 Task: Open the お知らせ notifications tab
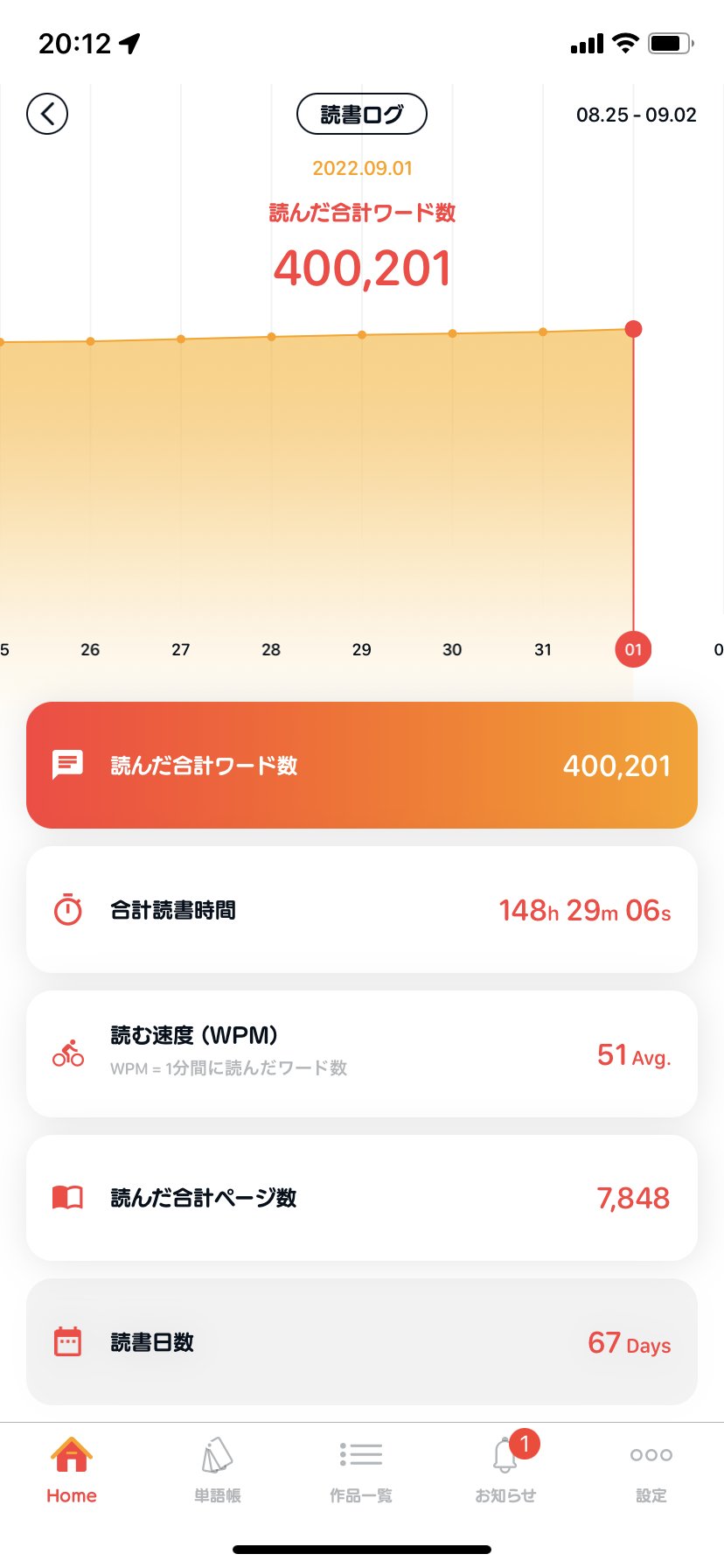[x=506, y=1470]
